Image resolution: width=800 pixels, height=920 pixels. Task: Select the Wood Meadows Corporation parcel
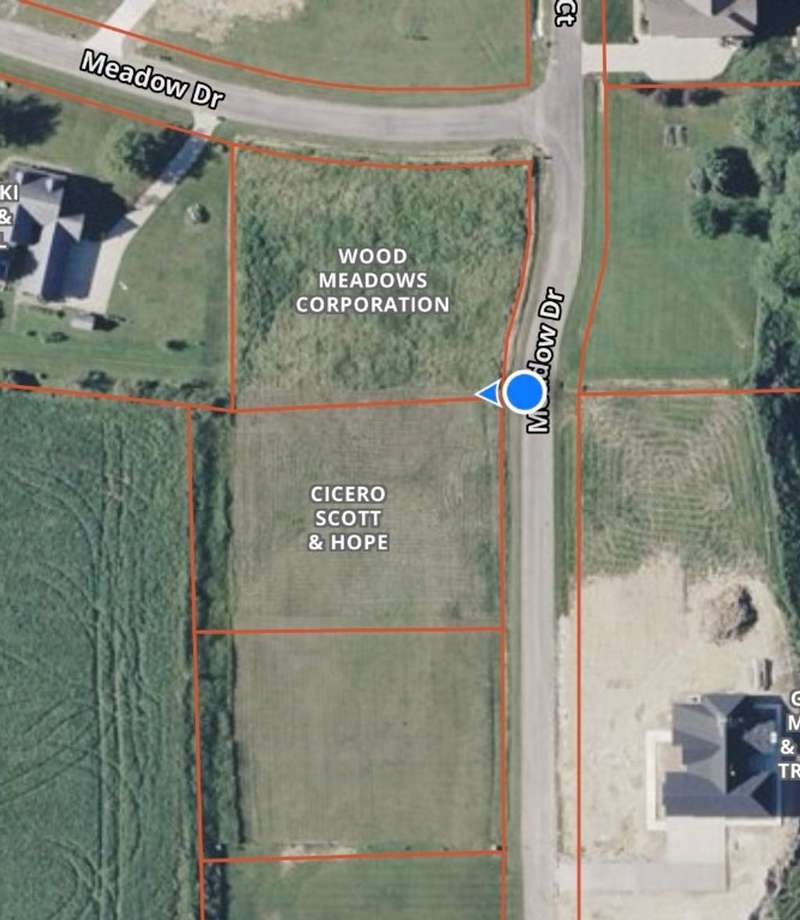372,280
